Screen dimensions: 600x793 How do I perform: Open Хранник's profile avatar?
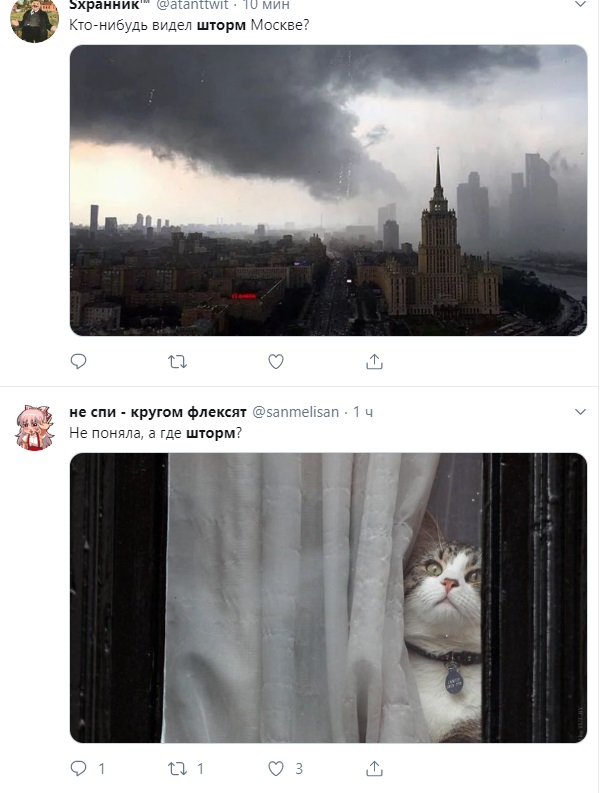coord(34,20)
